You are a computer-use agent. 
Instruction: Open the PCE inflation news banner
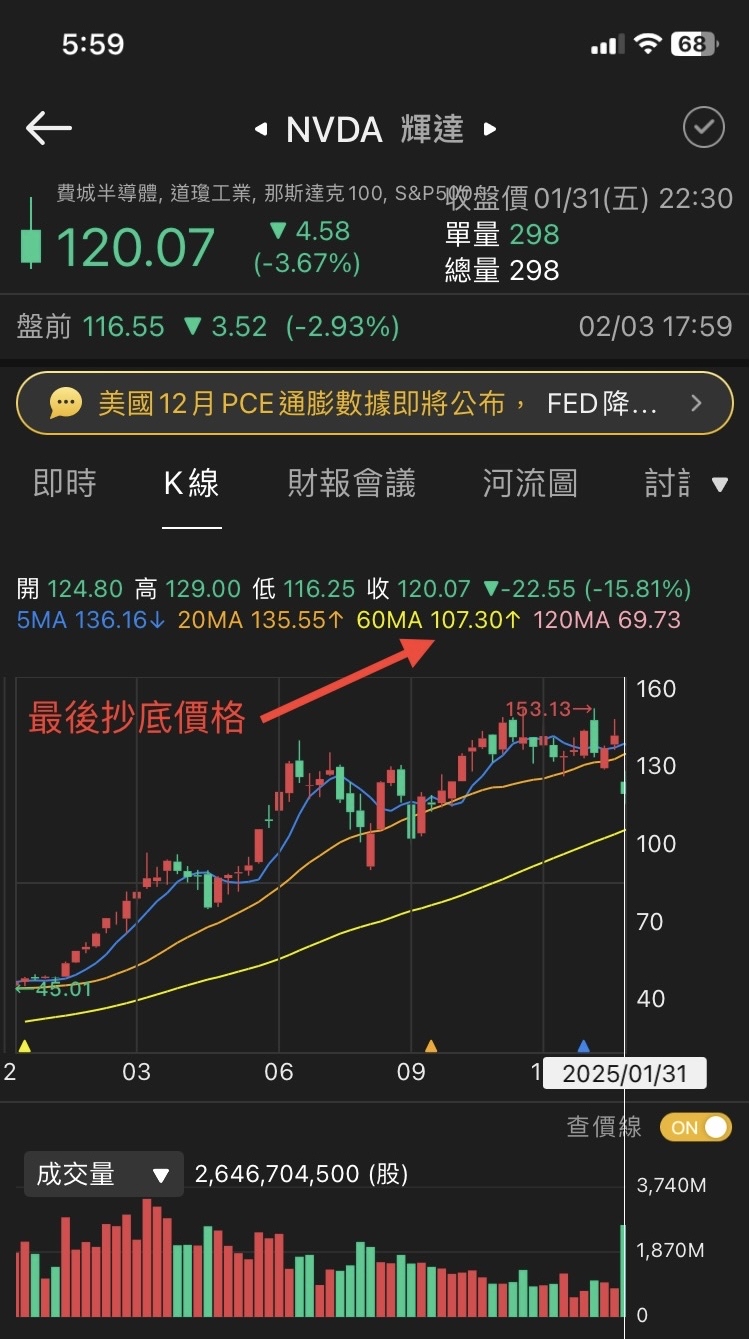click(374, 403)
